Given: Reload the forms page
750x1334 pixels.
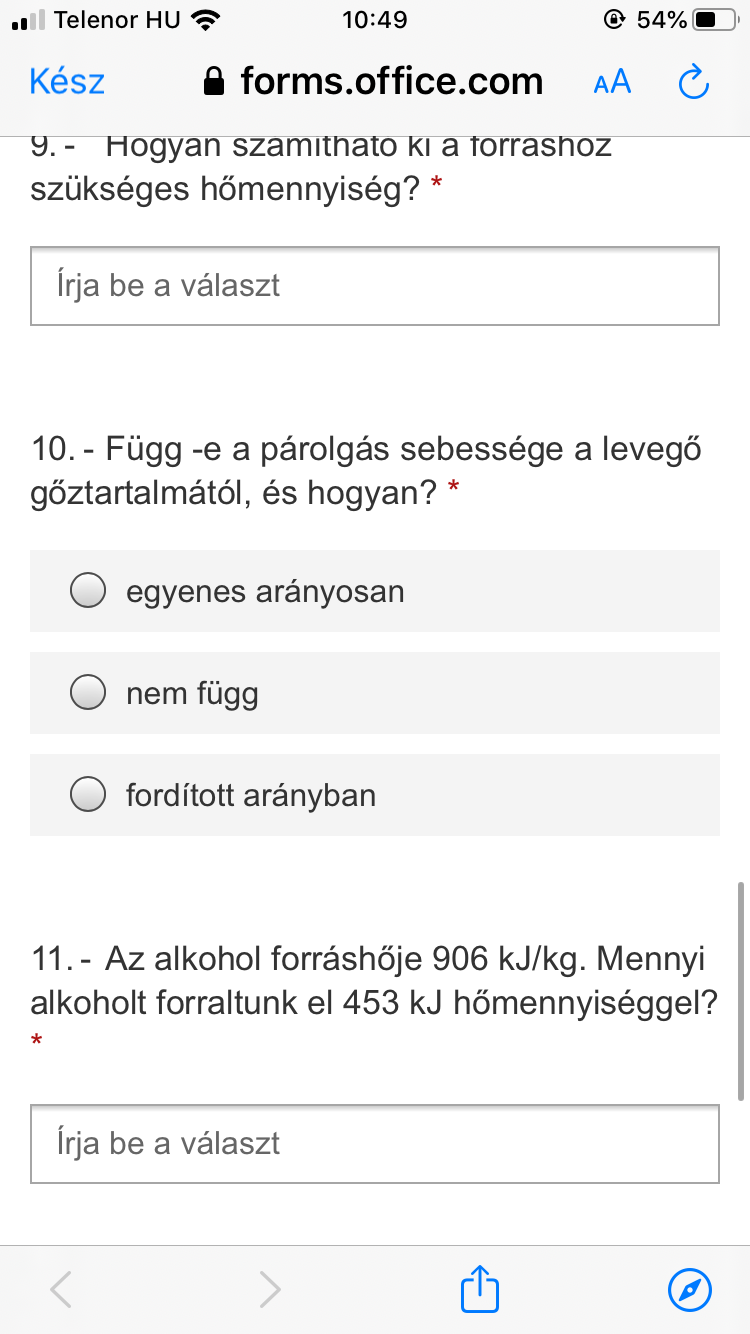Looking at the screenshot, I should click(693, 82).
